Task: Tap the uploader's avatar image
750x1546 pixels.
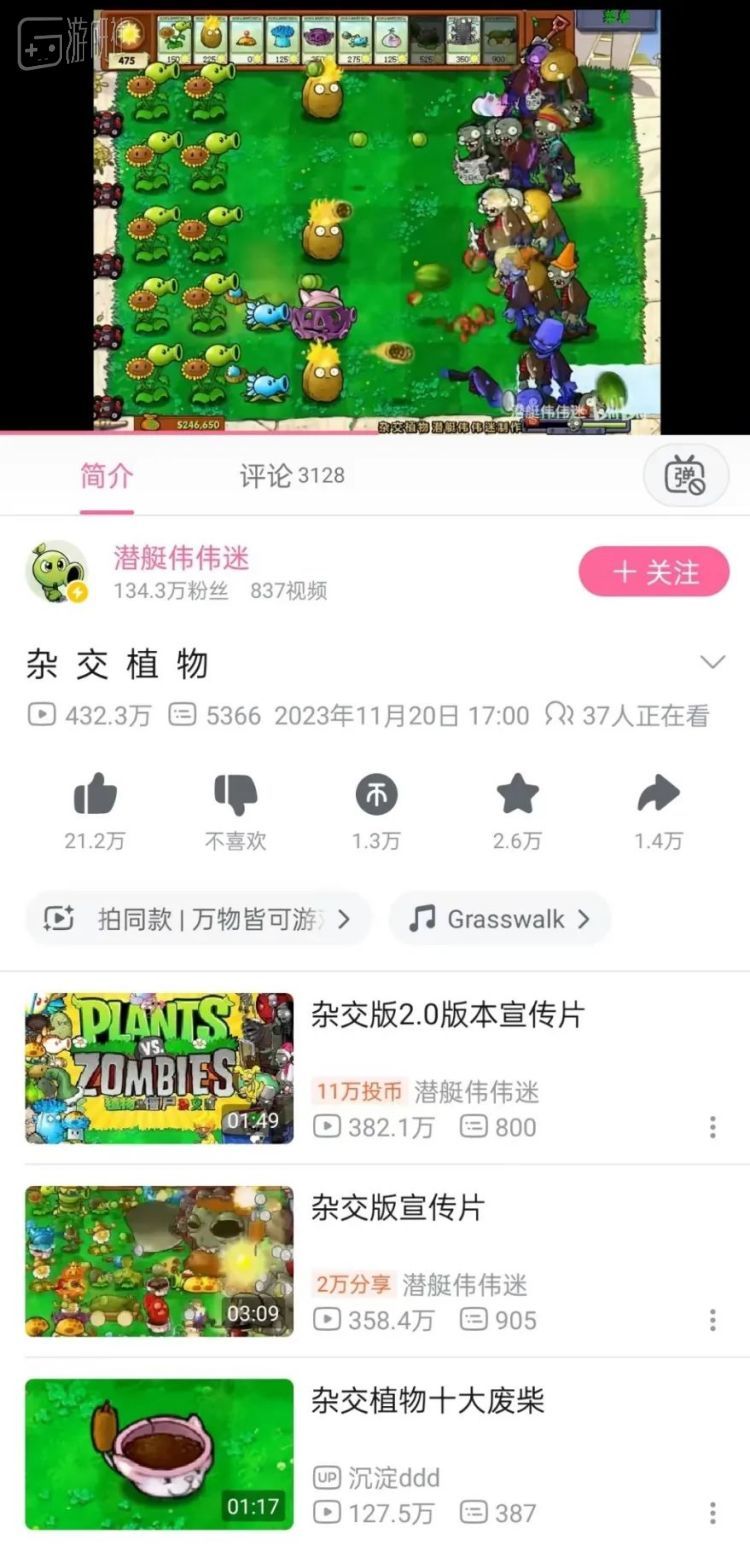Action: [x=55, y=571]
